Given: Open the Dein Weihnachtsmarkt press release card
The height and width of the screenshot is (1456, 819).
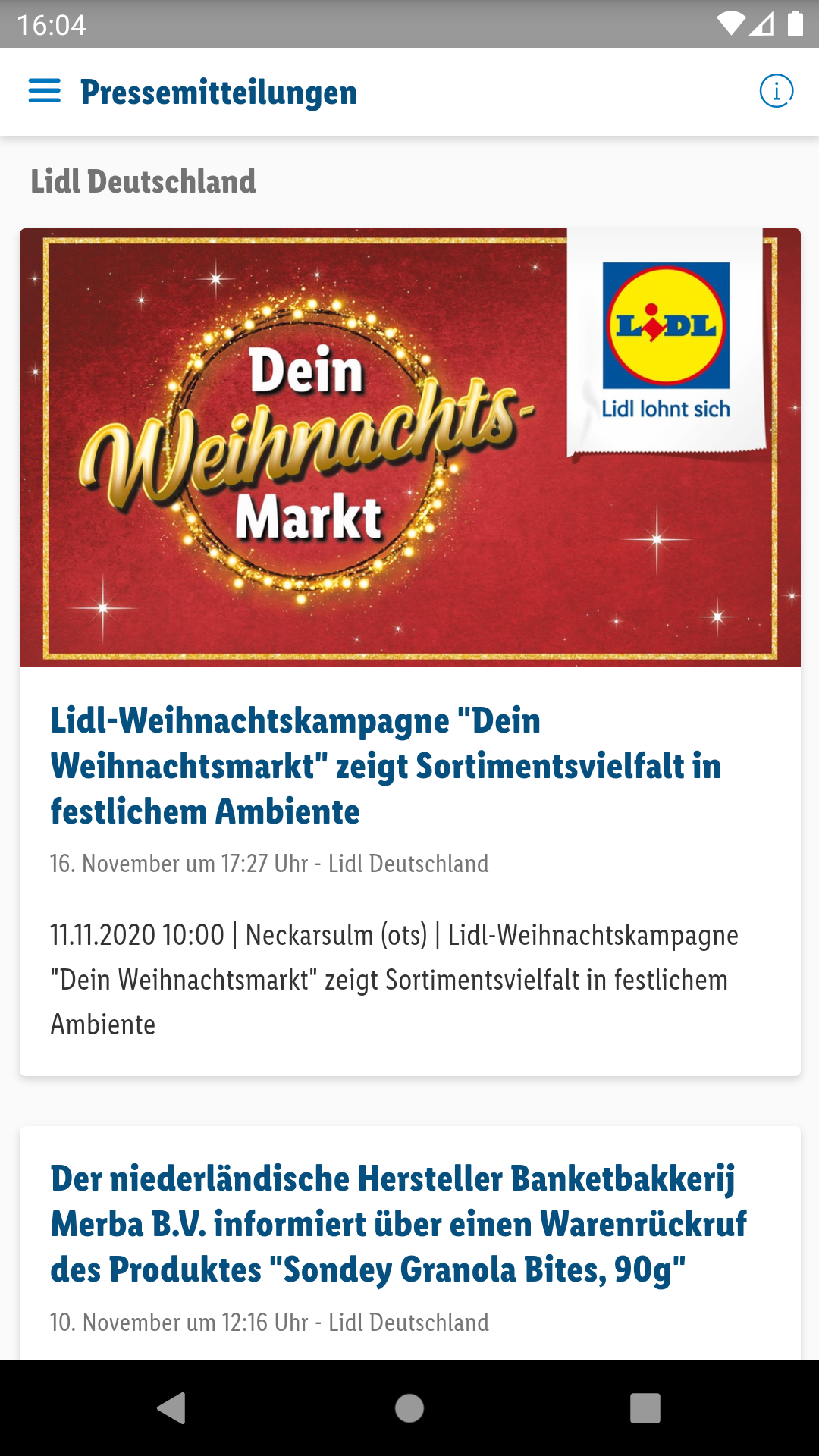Looking at the screenshot, I should click(409, 764).
